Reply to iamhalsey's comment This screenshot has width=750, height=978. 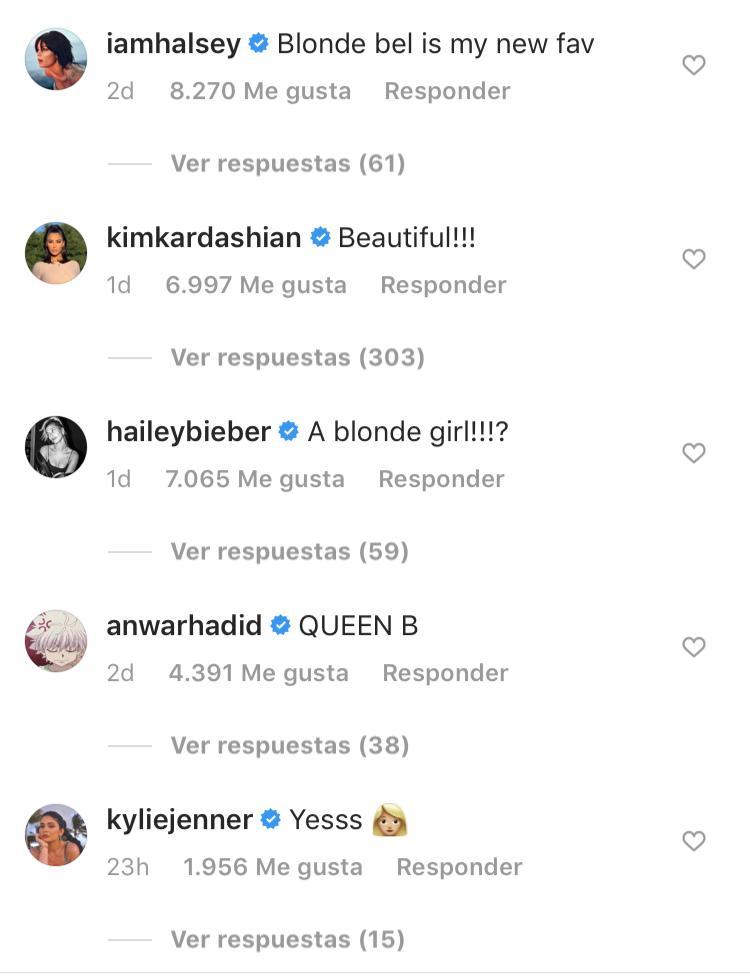tap(447, 91)
